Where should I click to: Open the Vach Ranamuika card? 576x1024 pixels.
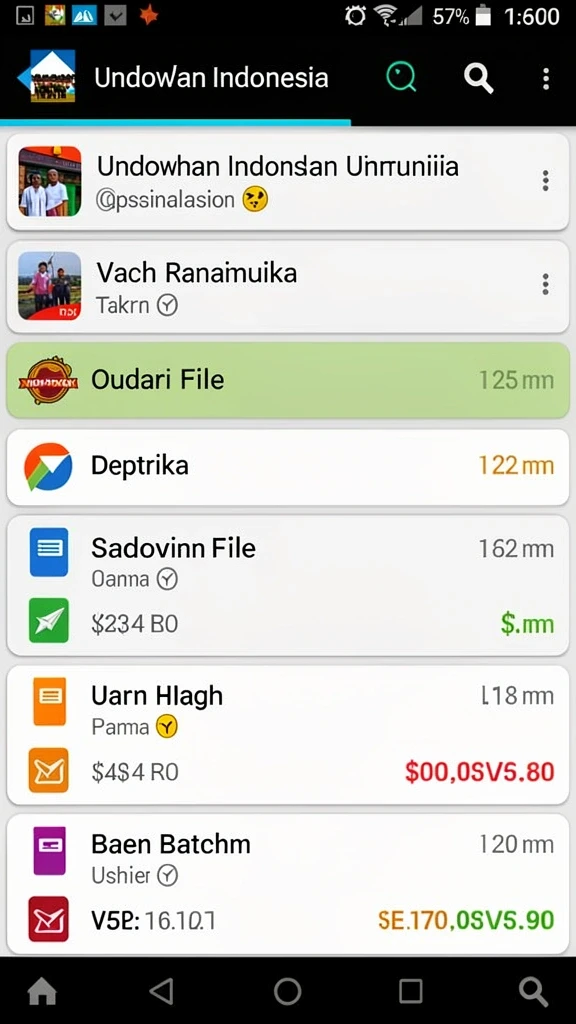pos(287,286)
